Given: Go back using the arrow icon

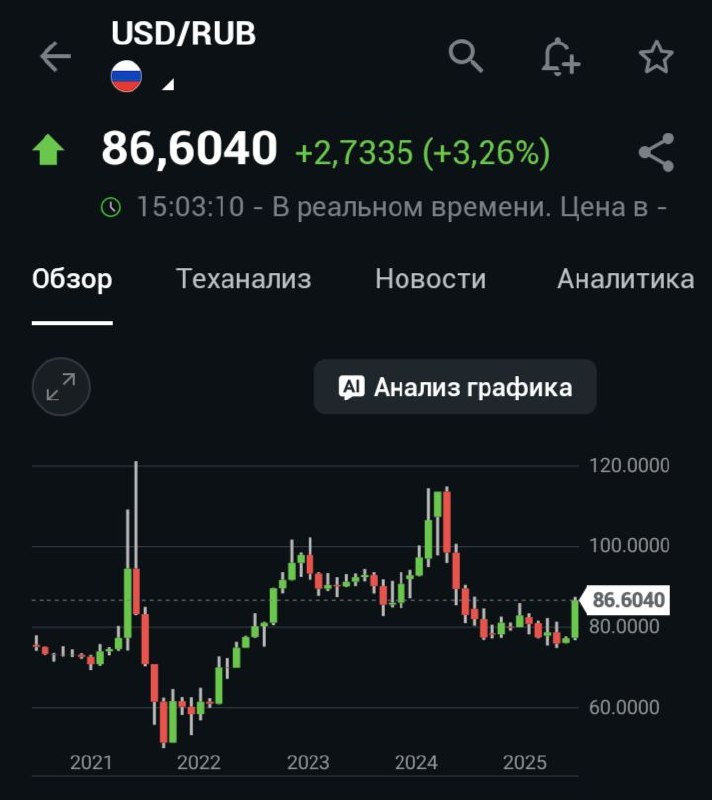Looking at the screenshot, I should click(x=55, y=56).
